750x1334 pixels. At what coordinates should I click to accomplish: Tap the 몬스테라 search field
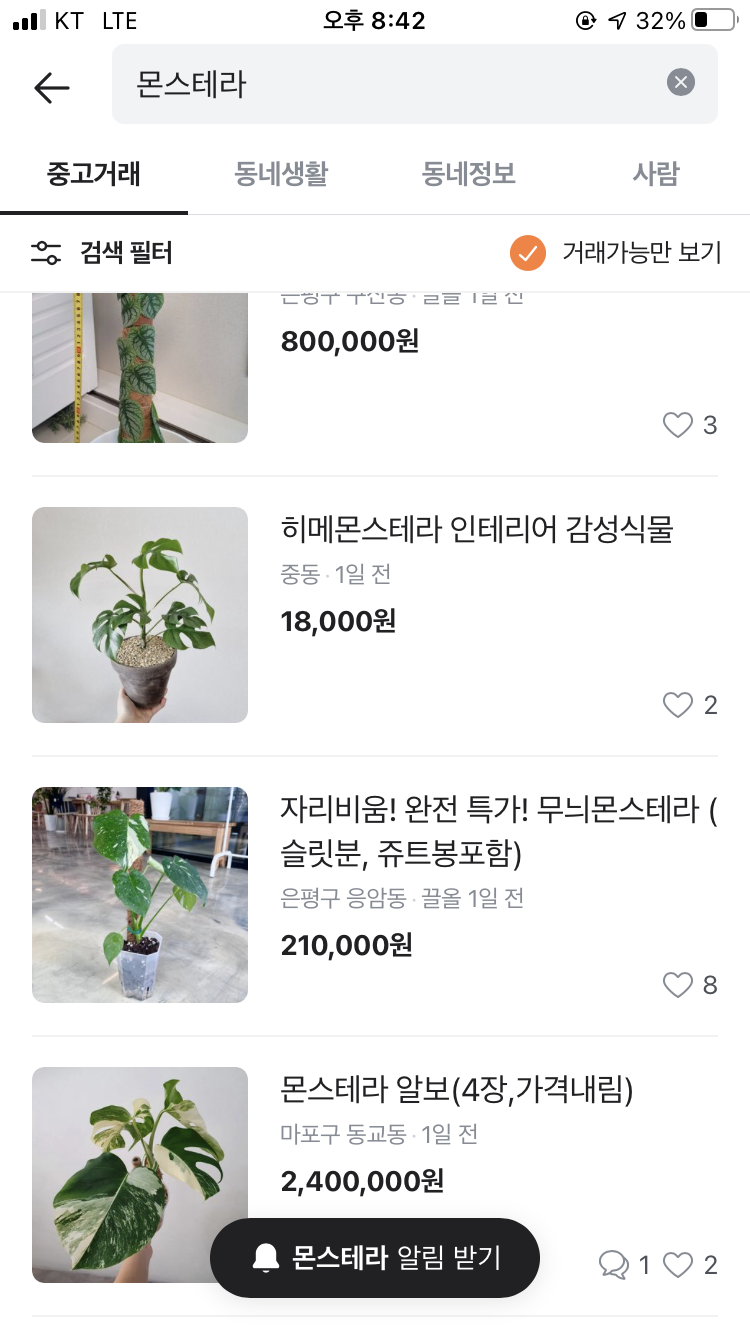[390, 84]
